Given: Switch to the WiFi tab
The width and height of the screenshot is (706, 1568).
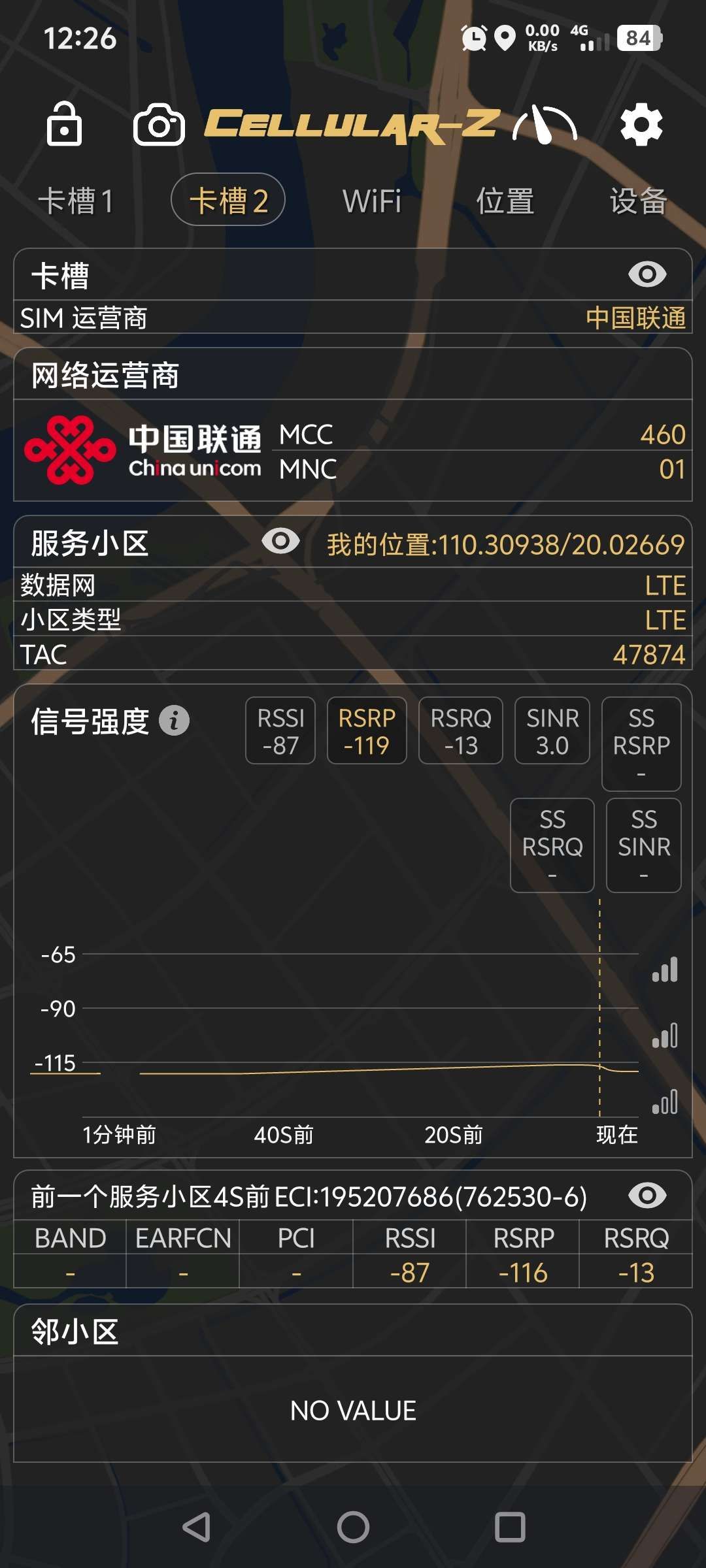Looking at the screenshot, I should pyautogui.click(x=372, y=200).
